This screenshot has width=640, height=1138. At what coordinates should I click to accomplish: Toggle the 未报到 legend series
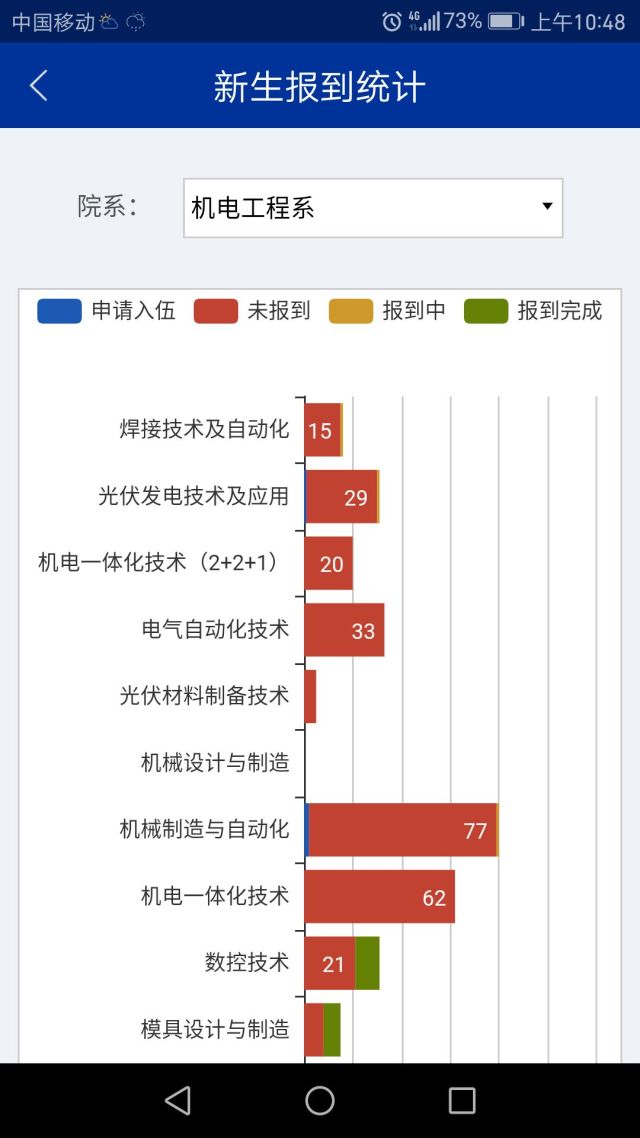click(252, 311)
